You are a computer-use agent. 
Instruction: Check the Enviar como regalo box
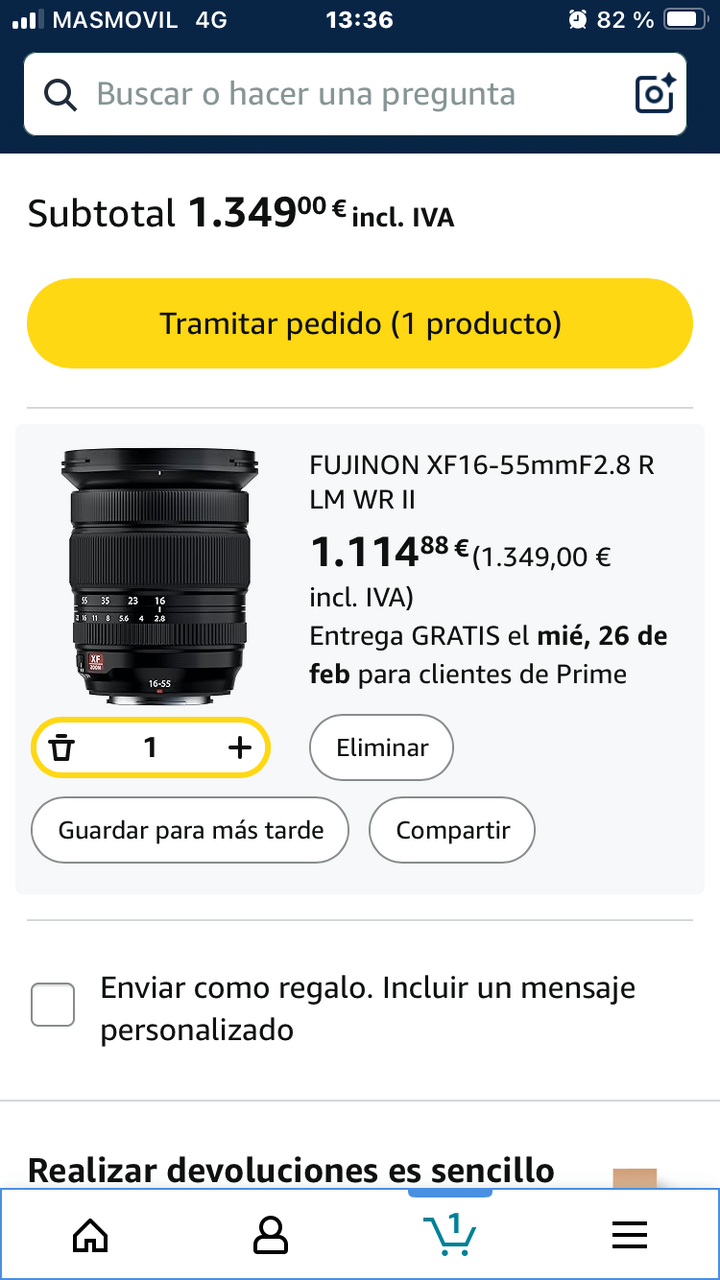[x=53, y=1004]
